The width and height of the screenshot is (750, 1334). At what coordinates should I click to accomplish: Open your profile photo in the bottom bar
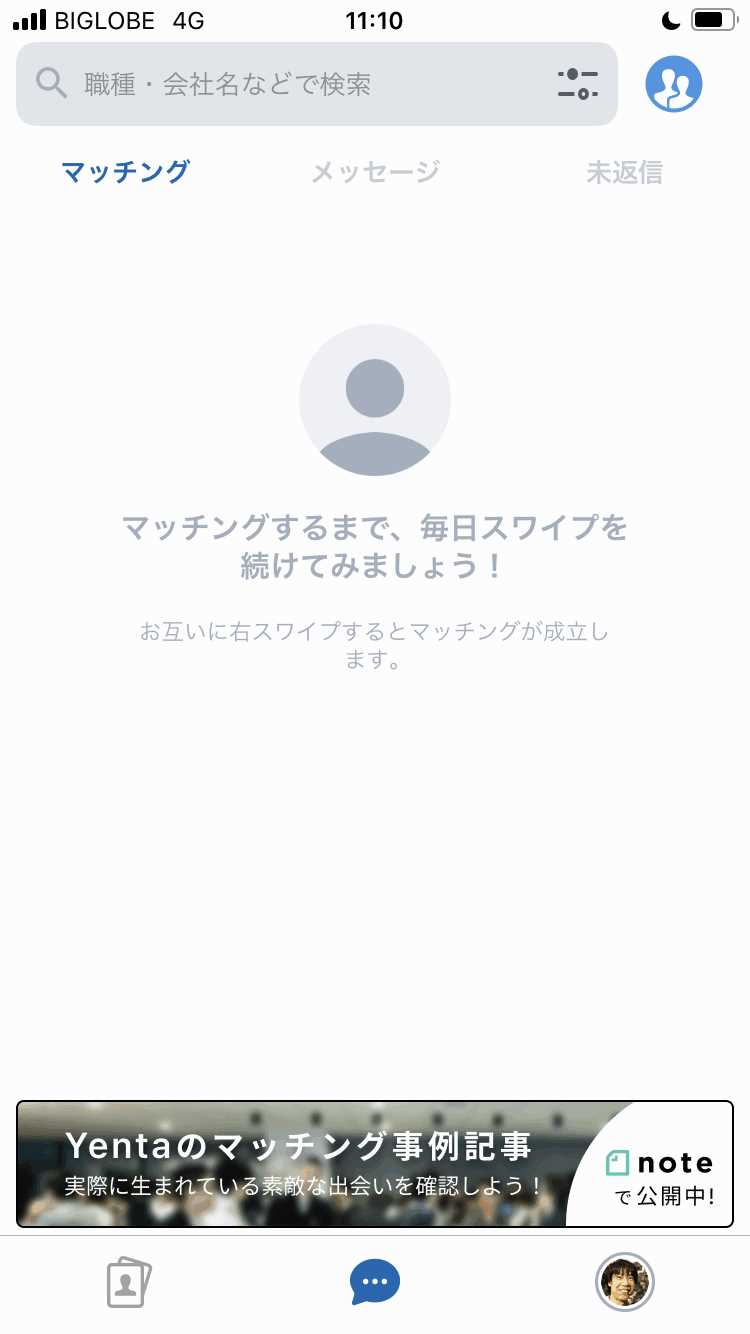pos(624,1281)
